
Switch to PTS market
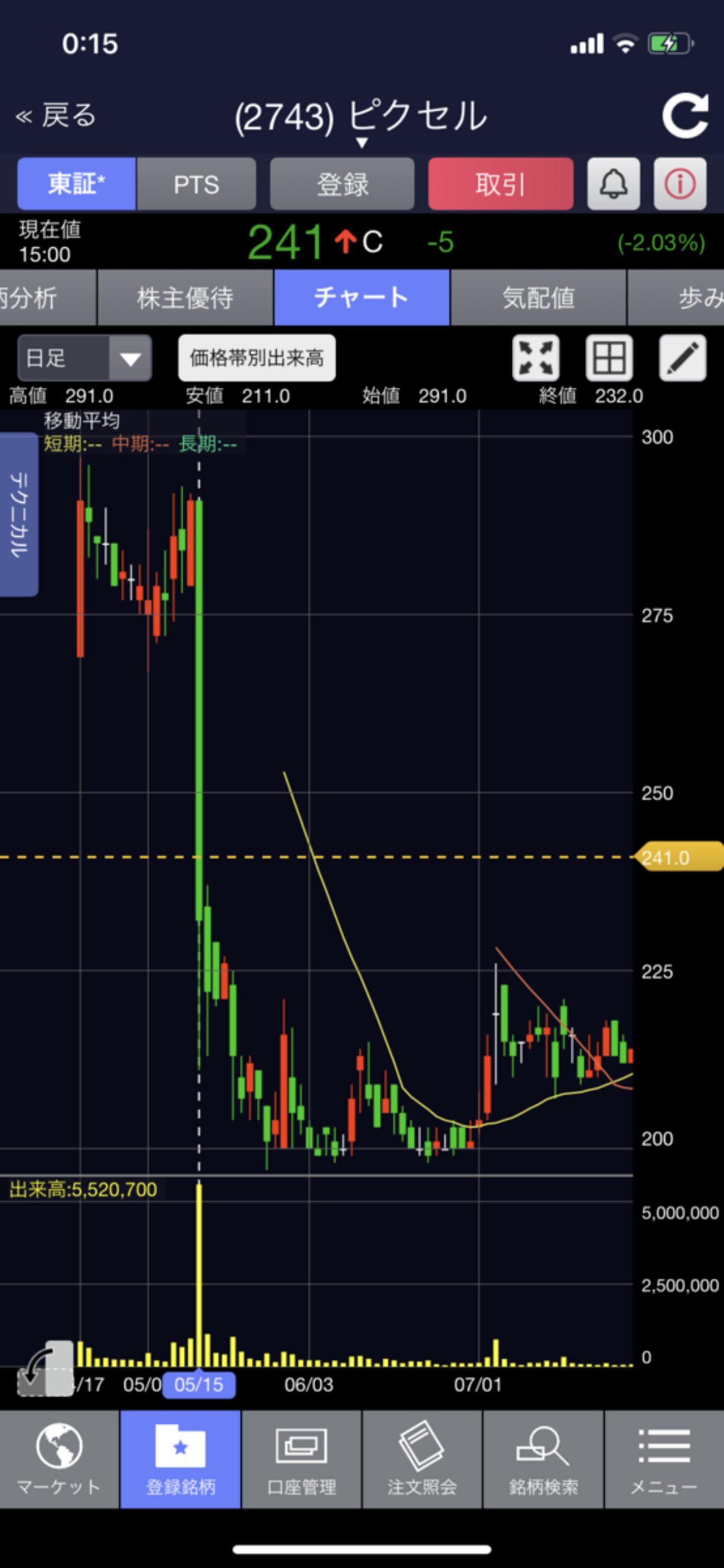[196, 184]
